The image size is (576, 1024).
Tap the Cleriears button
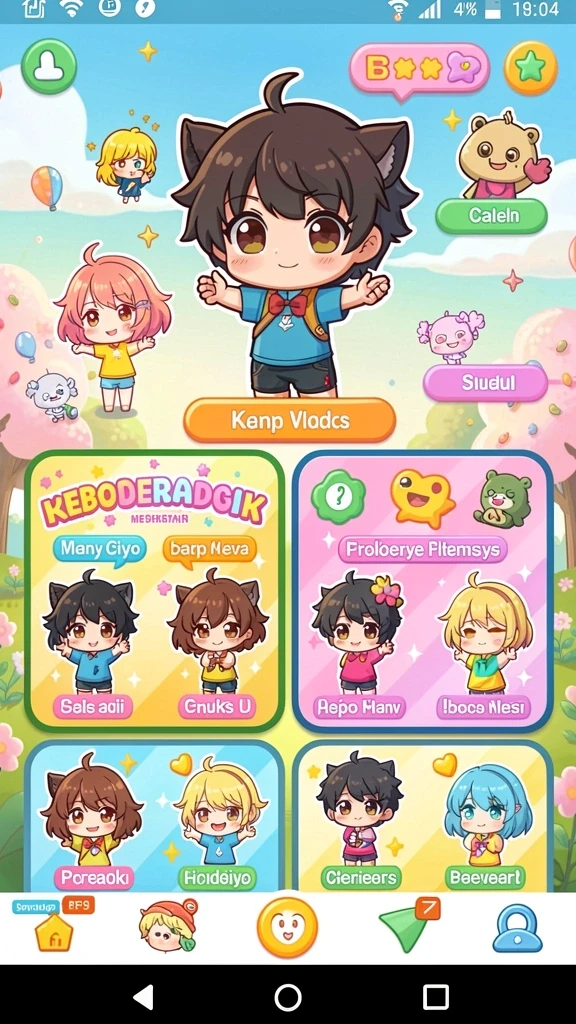point(360,878)
